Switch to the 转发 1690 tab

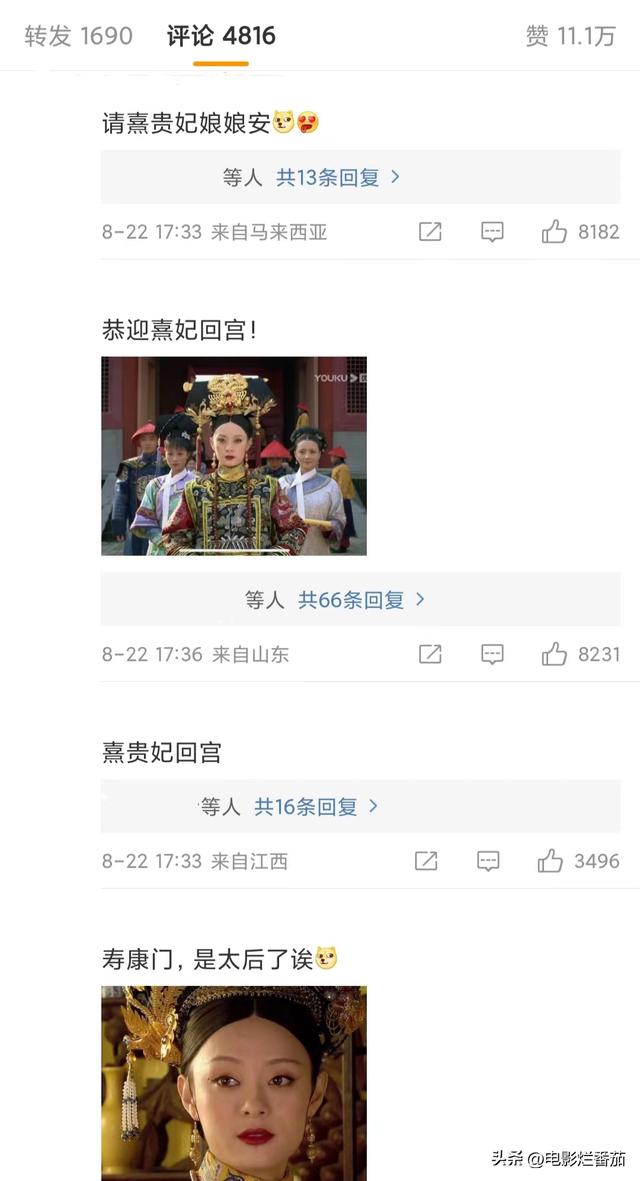pyautogui.click(x=78, y=35)
